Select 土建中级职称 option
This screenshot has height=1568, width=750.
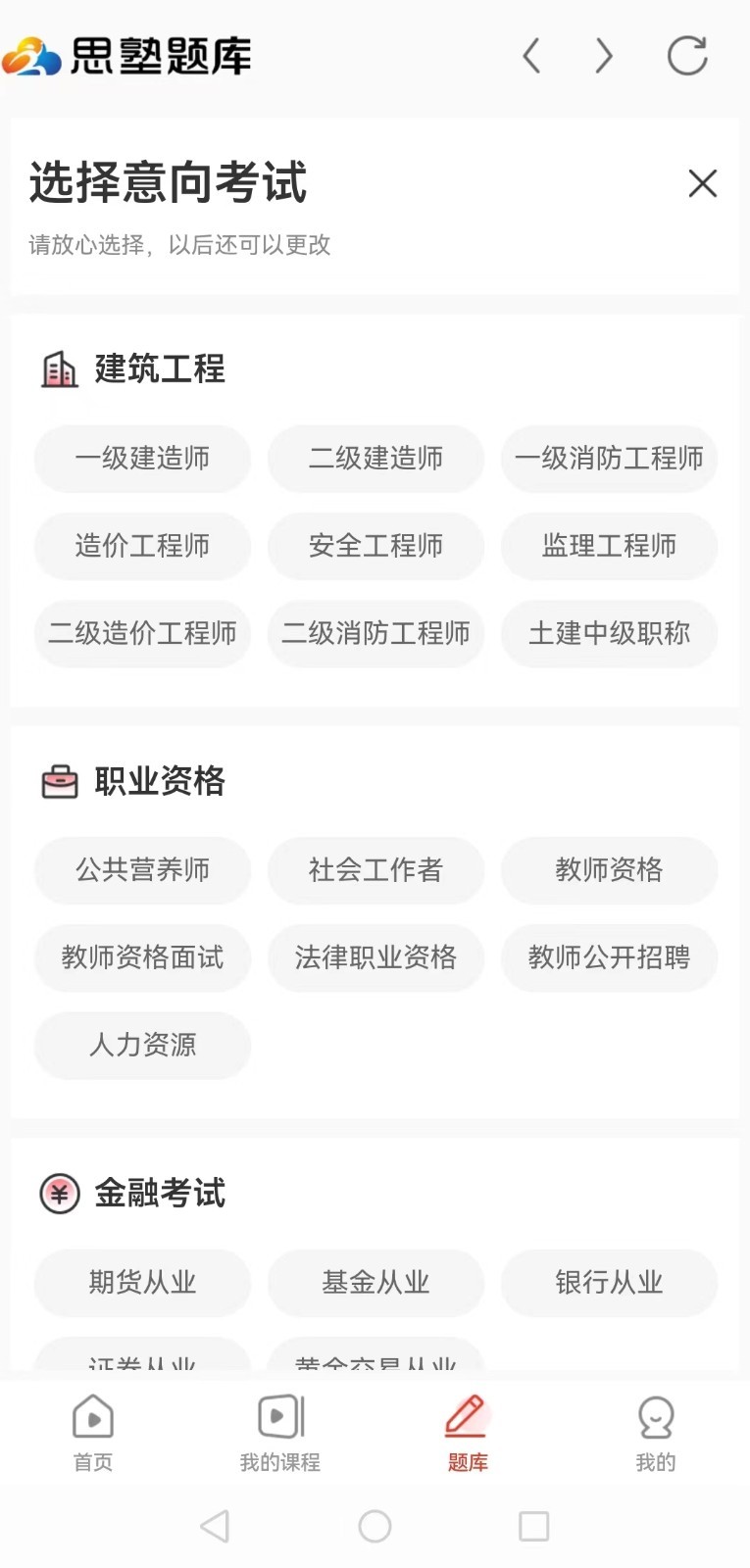pos(609,634)
